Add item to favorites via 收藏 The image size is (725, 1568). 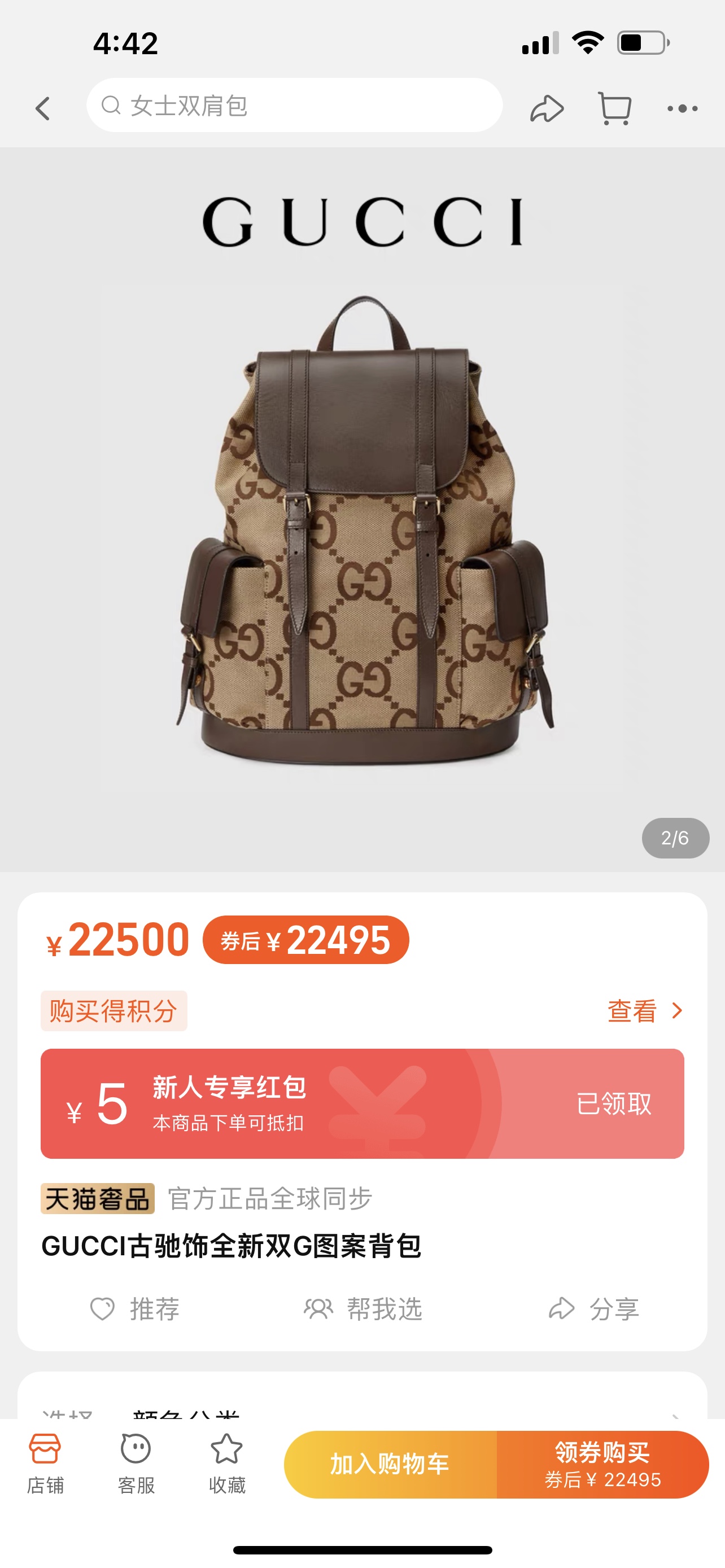point(226,1462)
